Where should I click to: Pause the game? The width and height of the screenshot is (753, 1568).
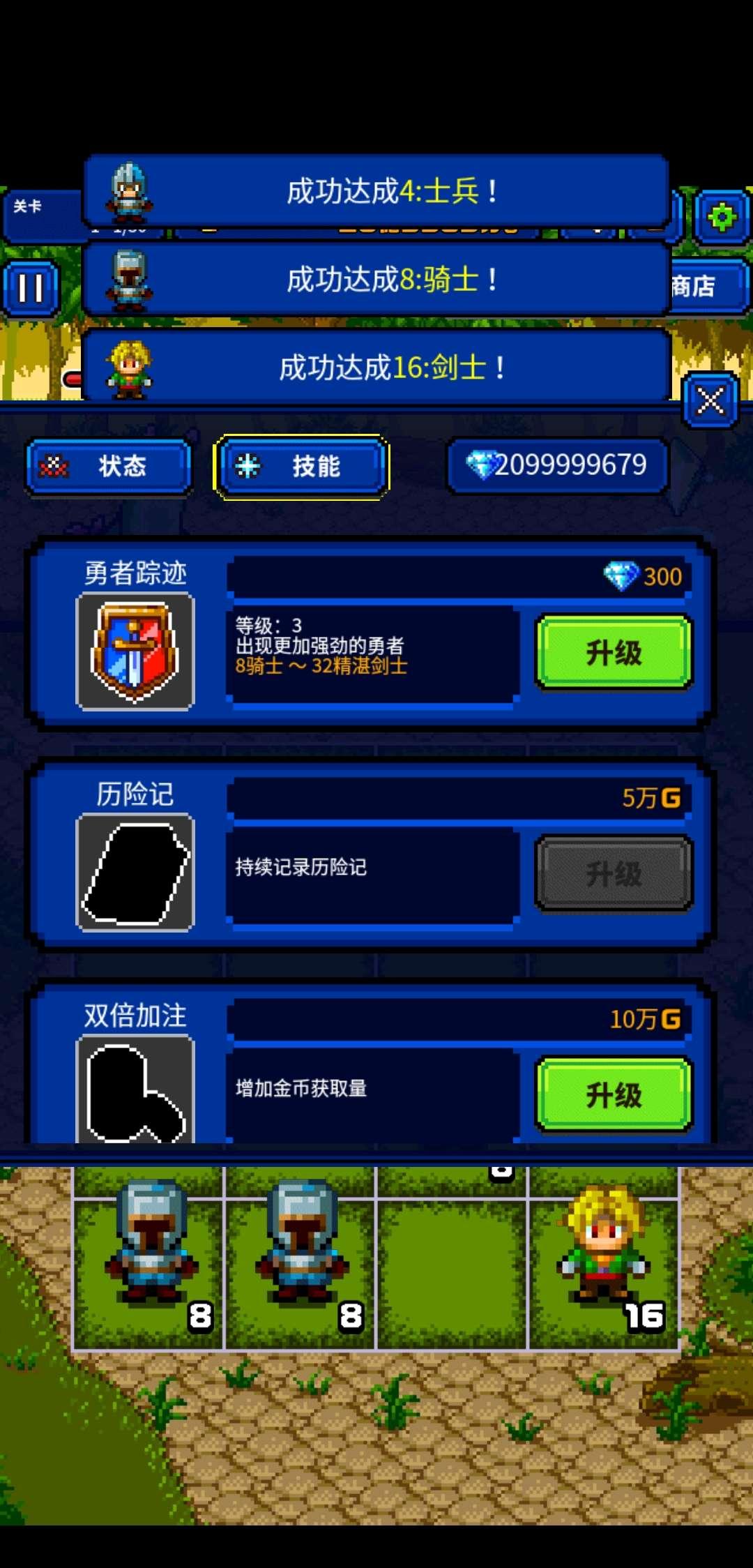[x=31, y=287]
